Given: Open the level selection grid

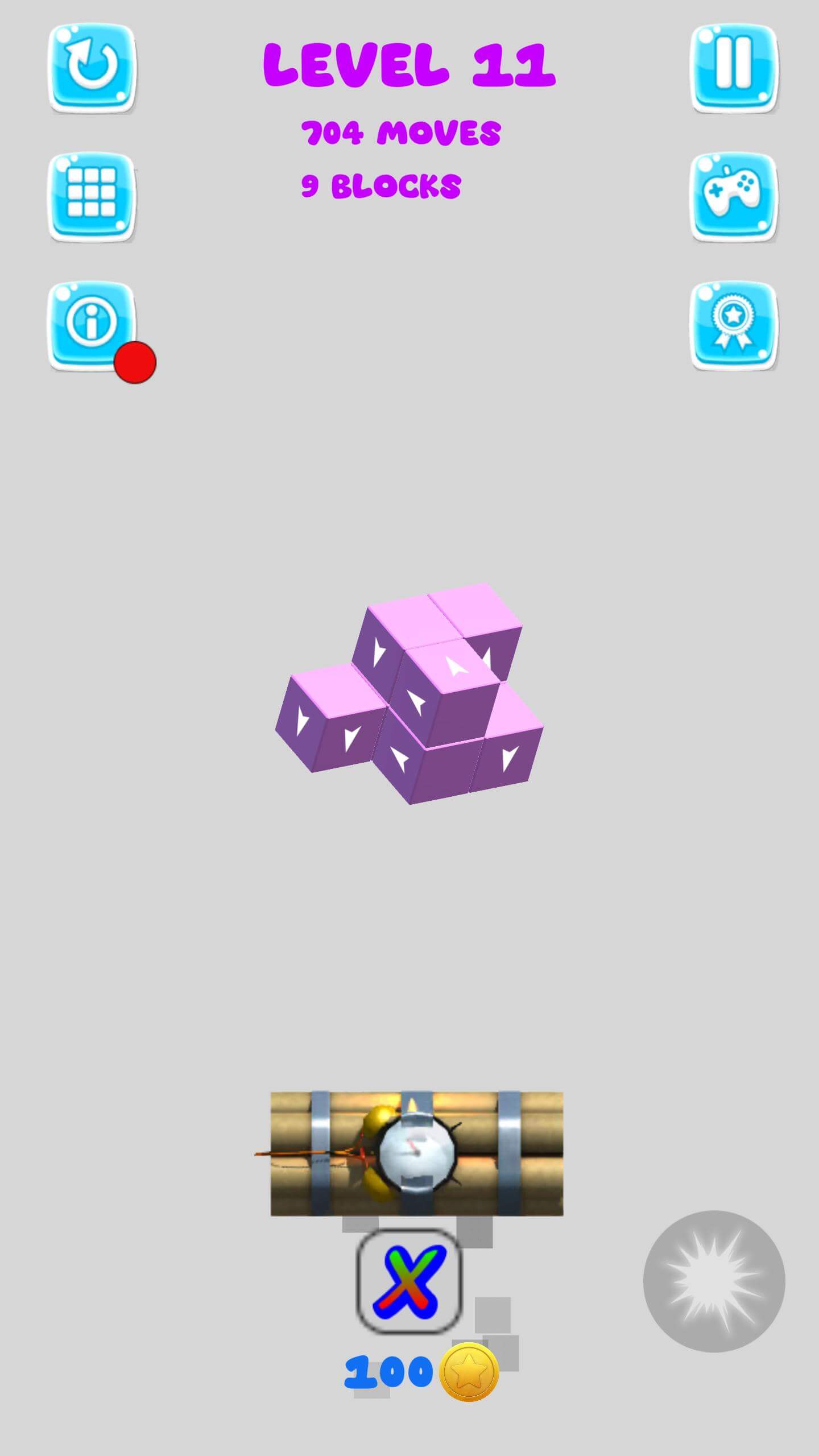Looking at the screenshot, I should click(92, 196).
